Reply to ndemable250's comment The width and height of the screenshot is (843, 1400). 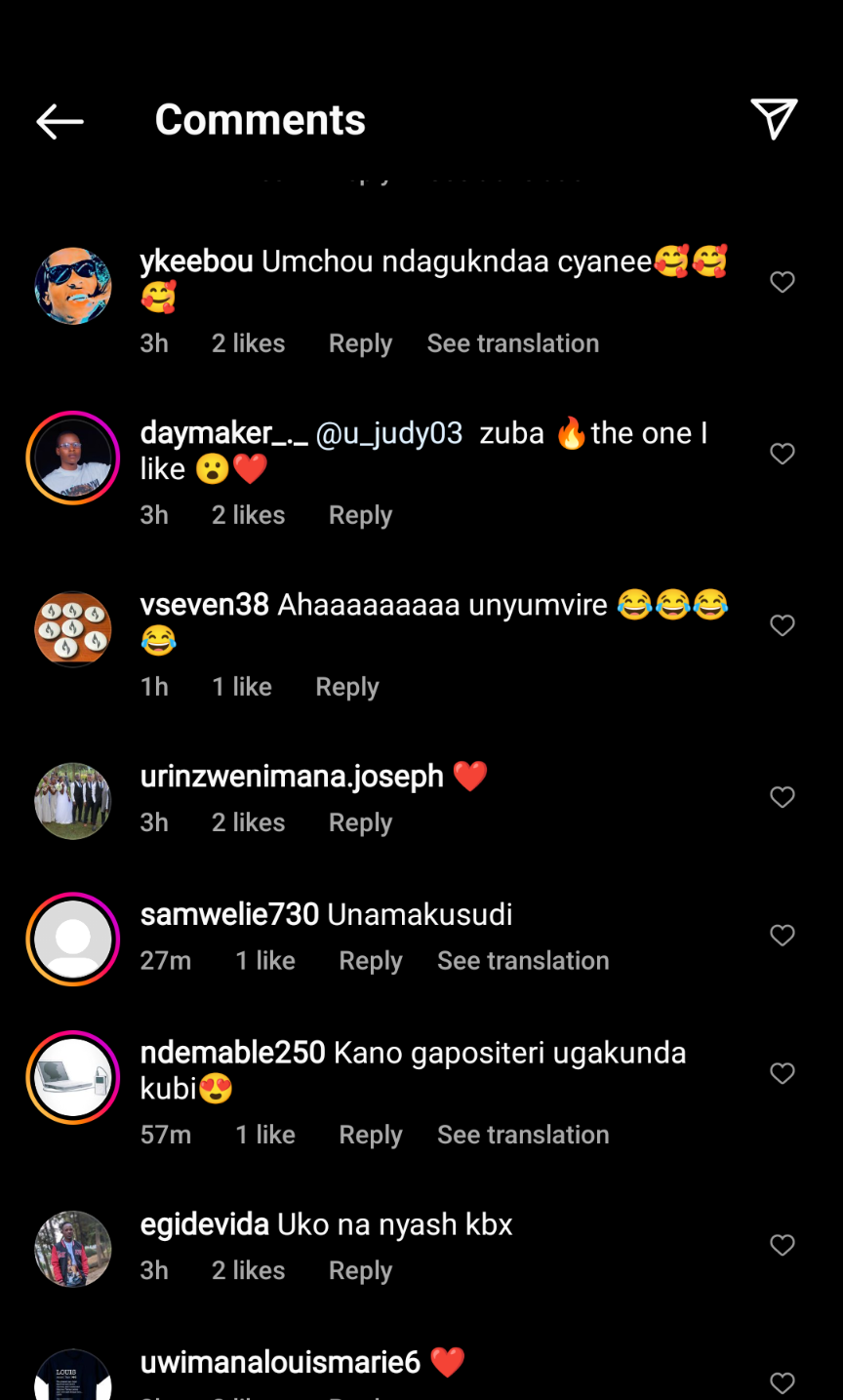pyautogui.click(x=370, y=1135)
